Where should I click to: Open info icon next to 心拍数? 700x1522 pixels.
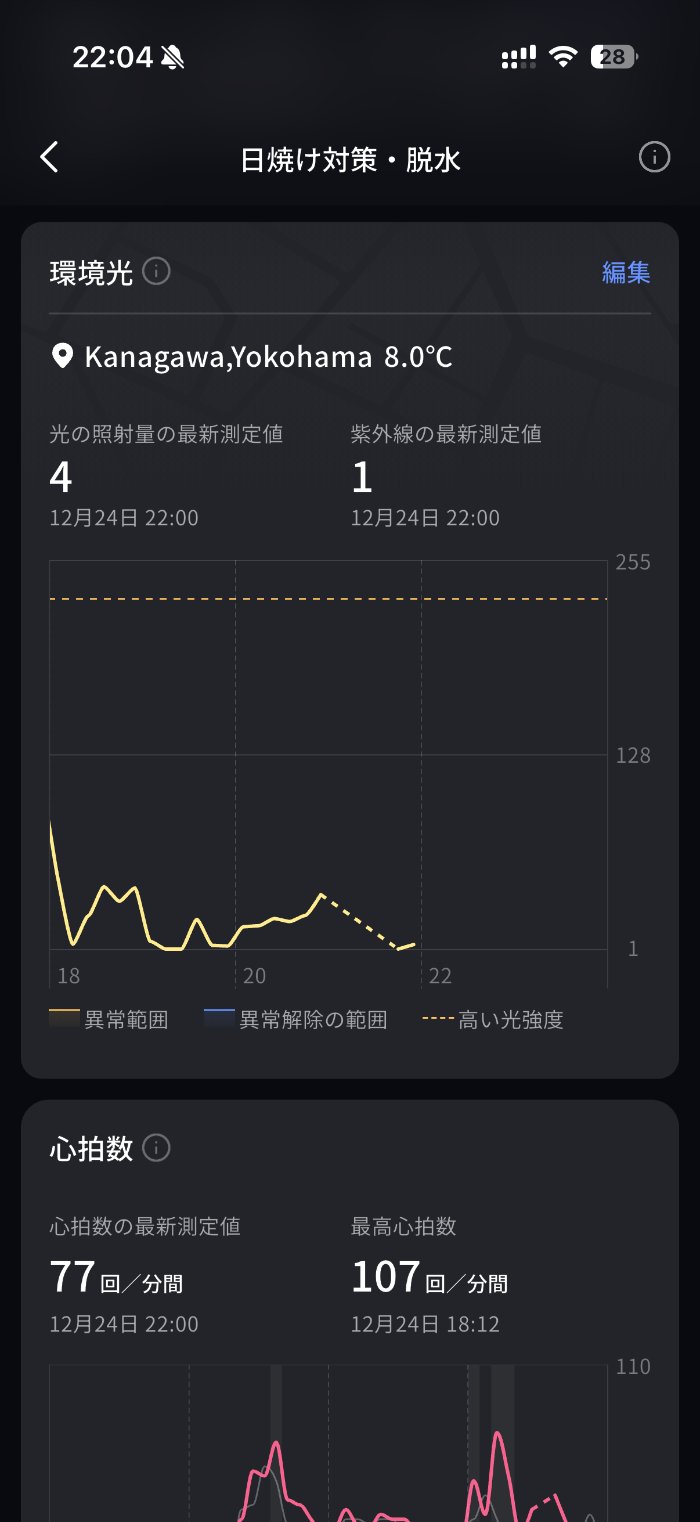pos(156,1148)
